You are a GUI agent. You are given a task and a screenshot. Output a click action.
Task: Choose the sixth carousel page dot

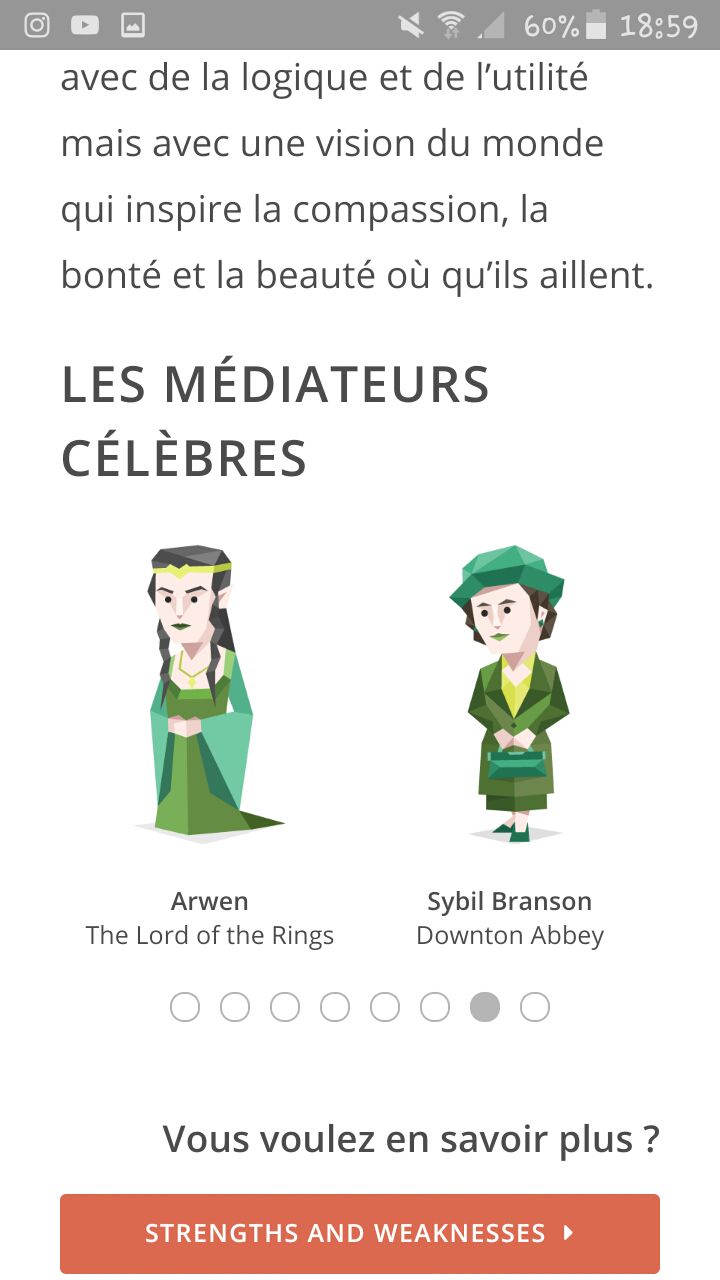pyautogui.click(x=435, y=1007)
